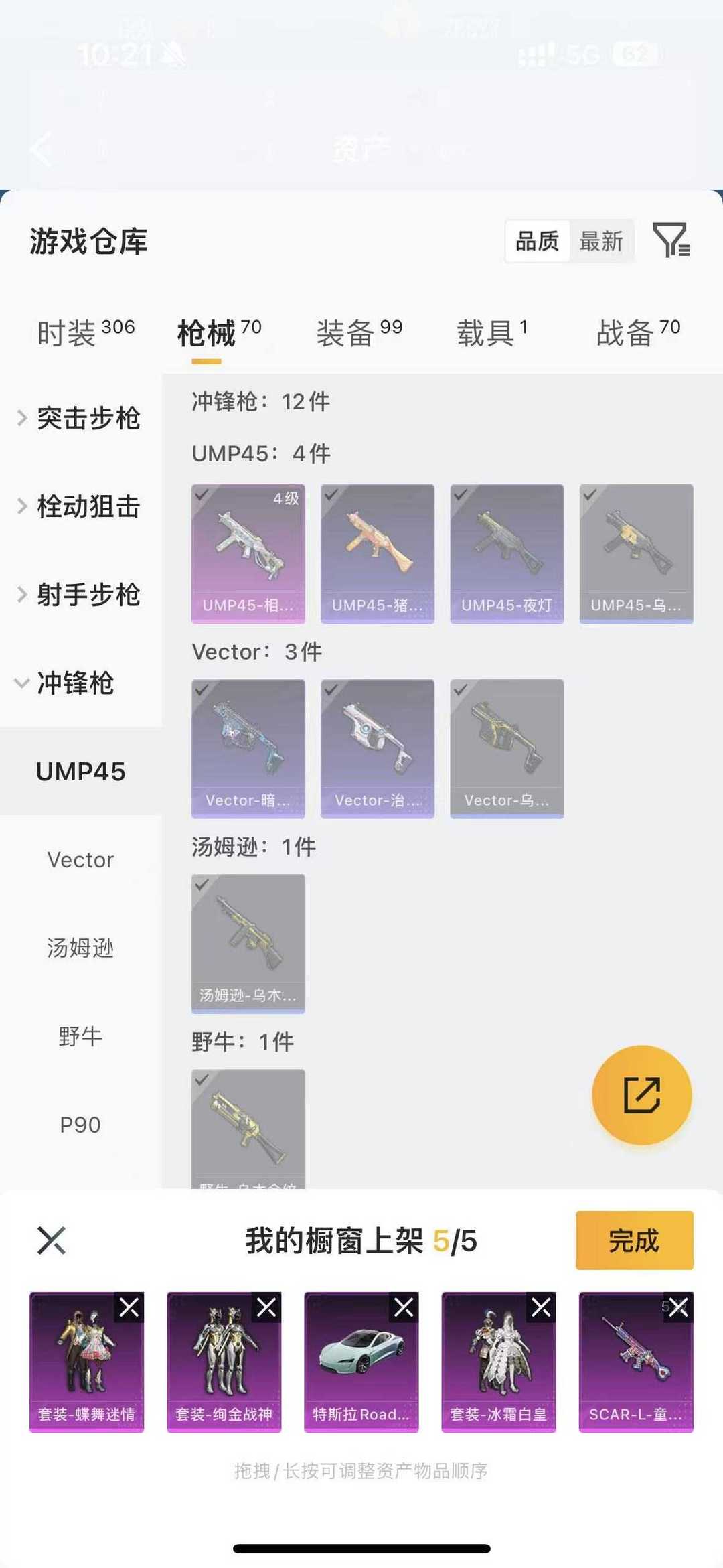Jump to Vector in the sidebar
Screen dimensions: 723x1568
80,860
